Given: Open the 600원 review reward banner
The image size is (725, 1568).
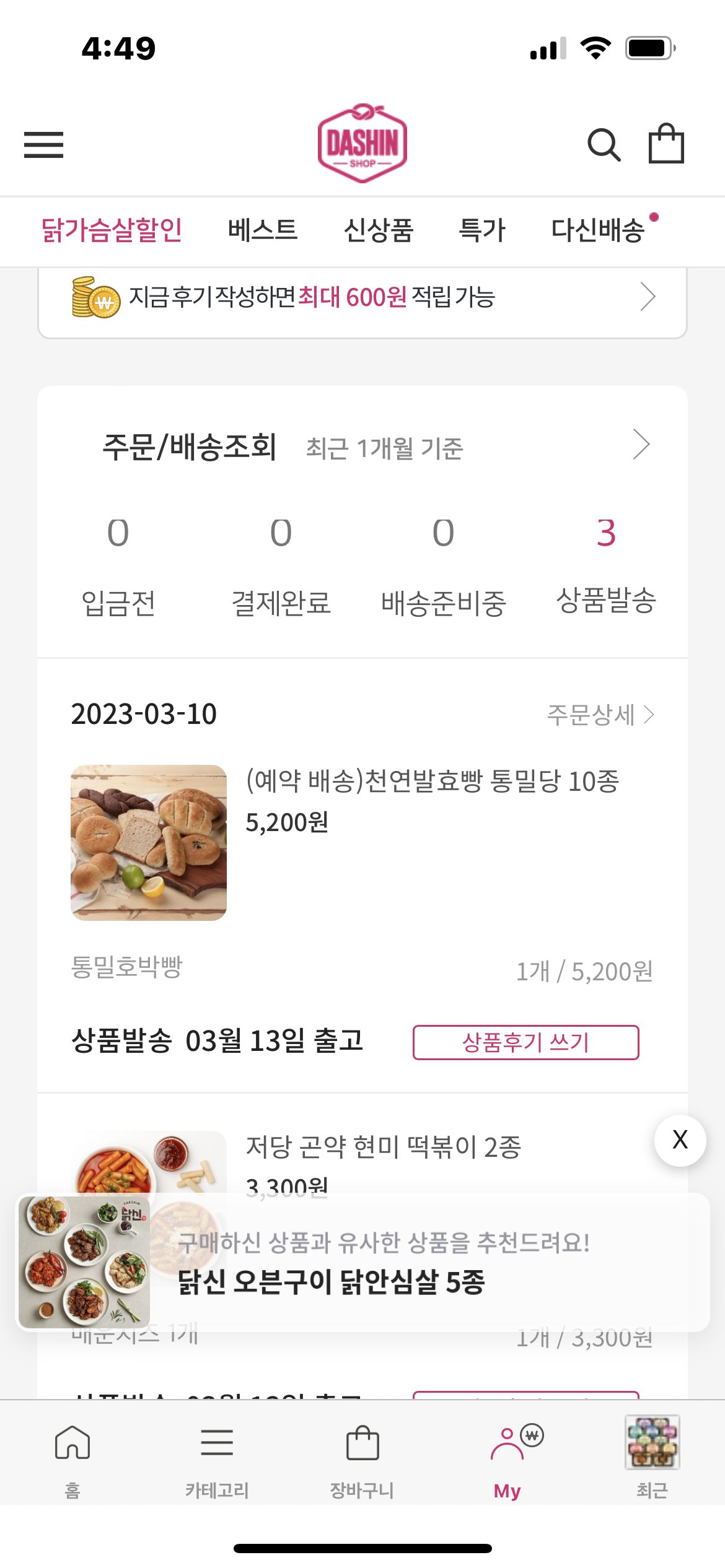Looking at the screenshot, I should pos(362,298).
